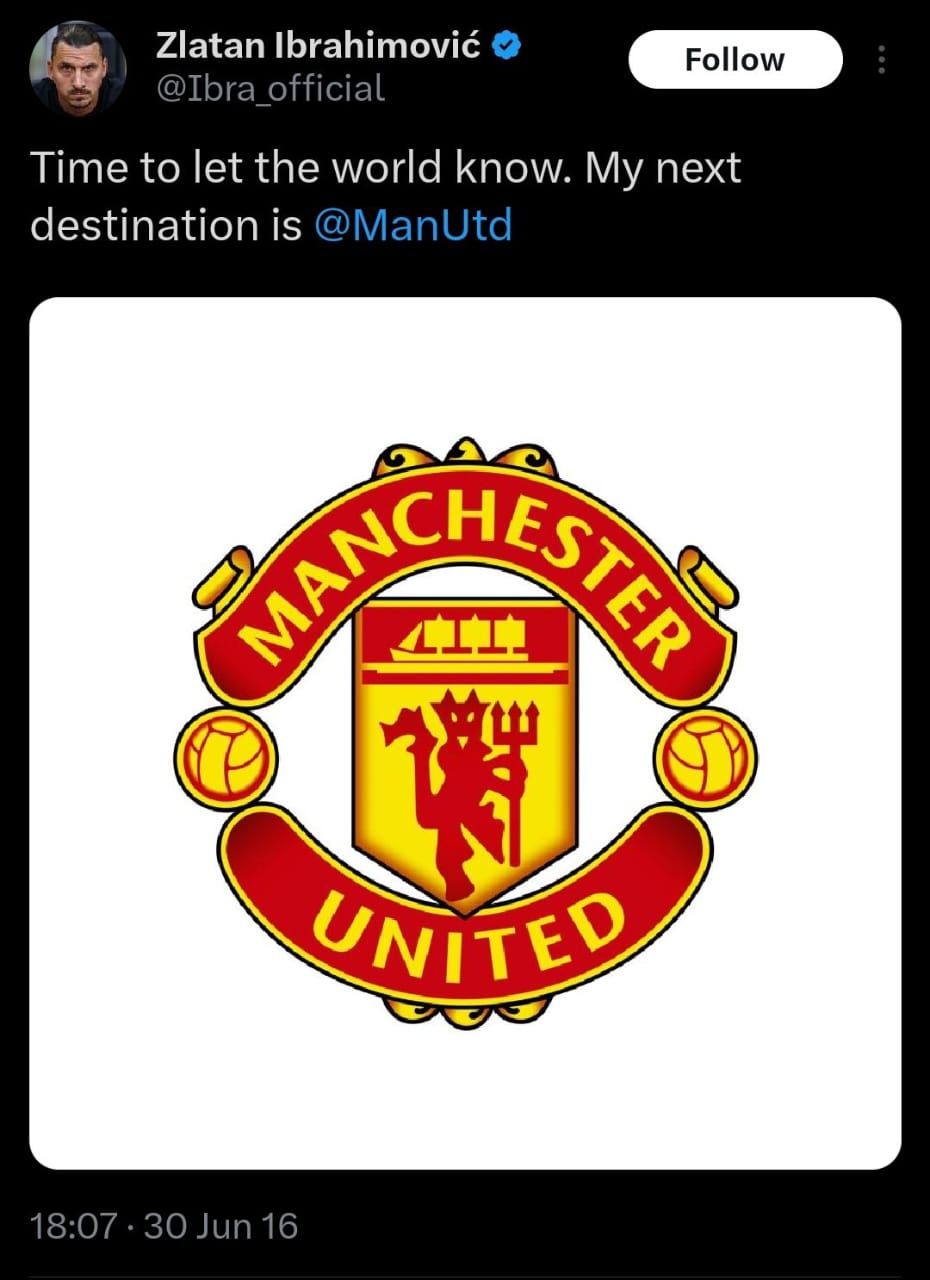Viewport: 930px width, 1280px height.
Task: Follow Zlatan Ibrahimović's account
Action: point(734,60)
